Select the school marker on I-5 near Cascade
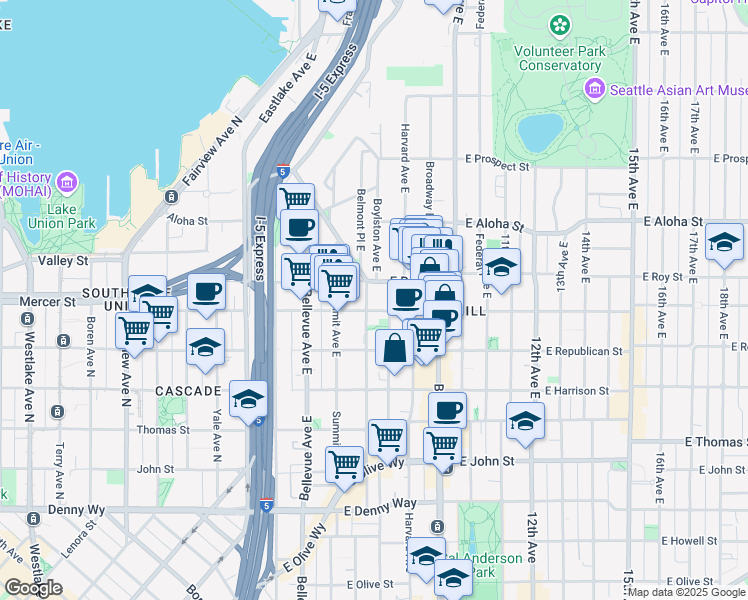Screen dimensions: 748x600 [x=248, y=400]
